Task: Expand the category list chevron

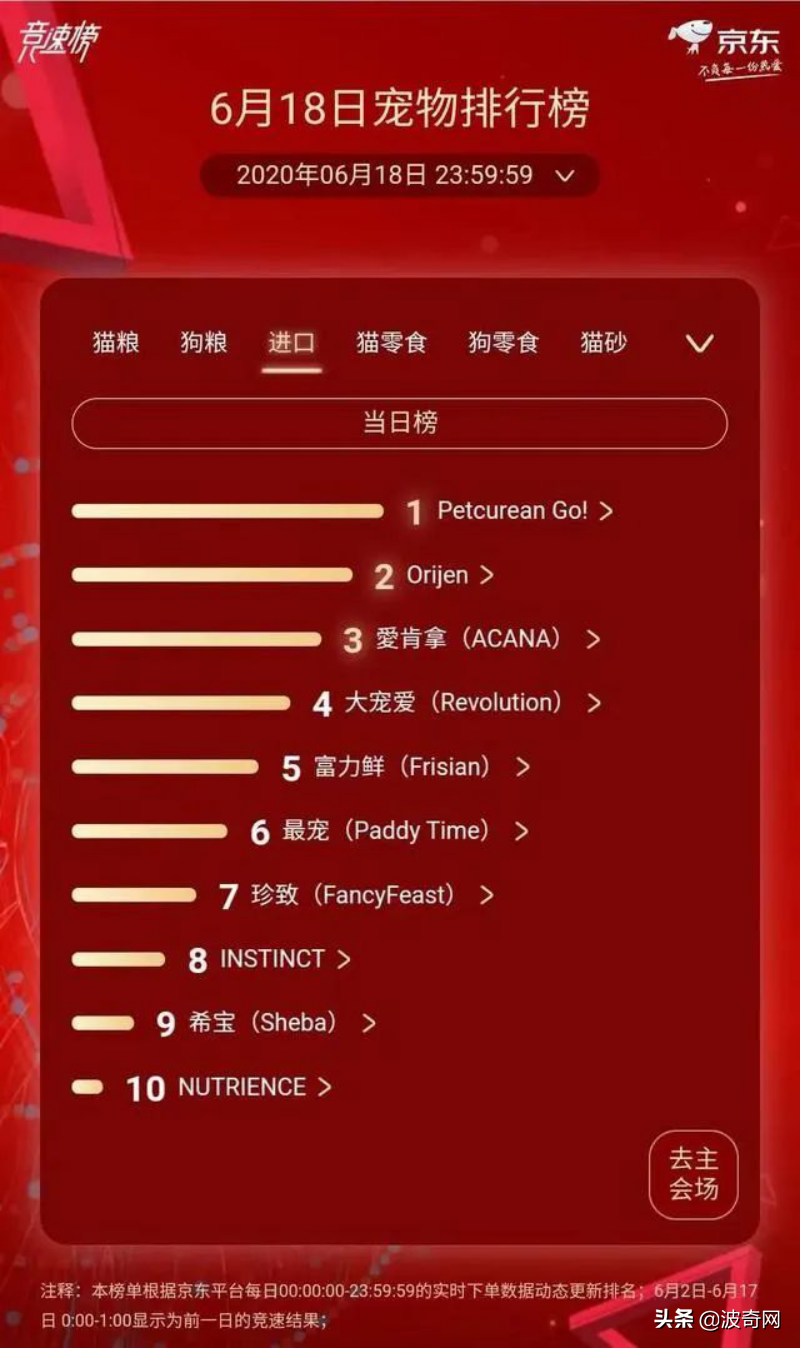Action: point(699,344)
